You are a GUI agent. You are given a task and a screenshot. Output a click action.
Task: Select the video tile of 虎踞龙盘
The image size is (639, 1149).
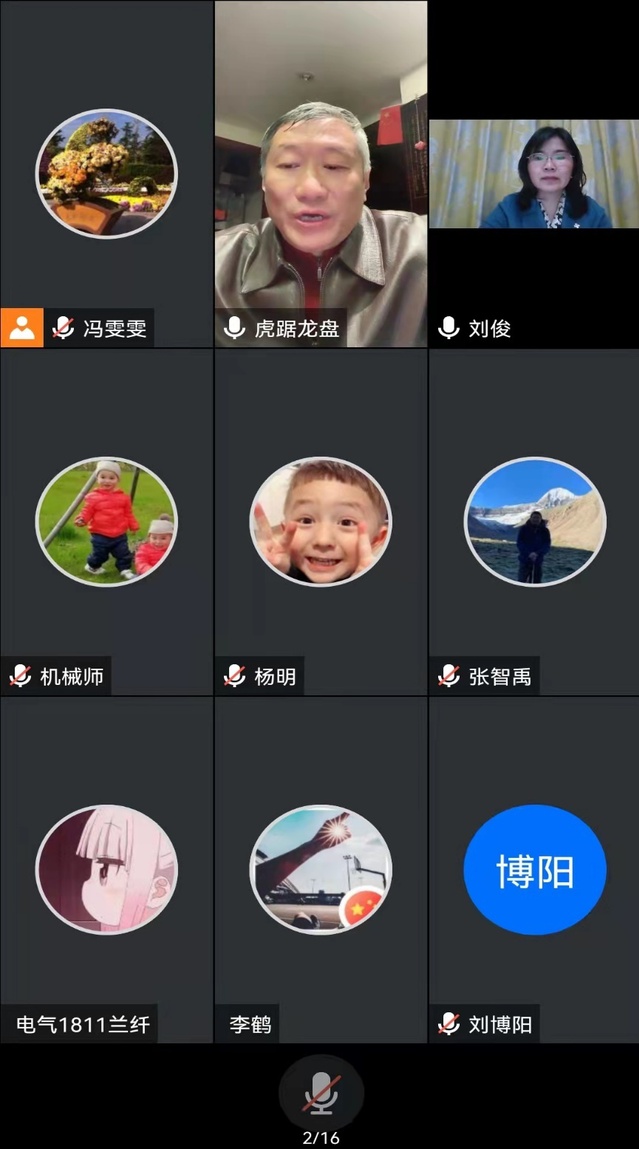click(x=320, y=174)
